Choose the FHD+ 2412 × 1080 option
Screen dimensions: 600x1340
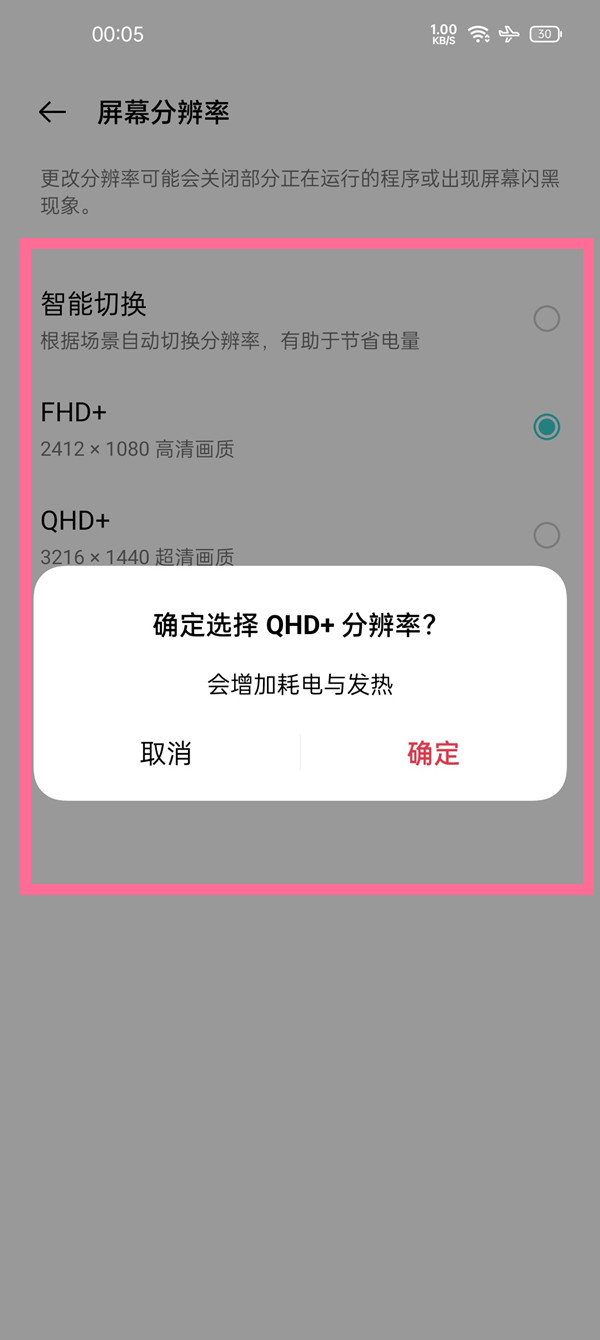tap(546, 427)
